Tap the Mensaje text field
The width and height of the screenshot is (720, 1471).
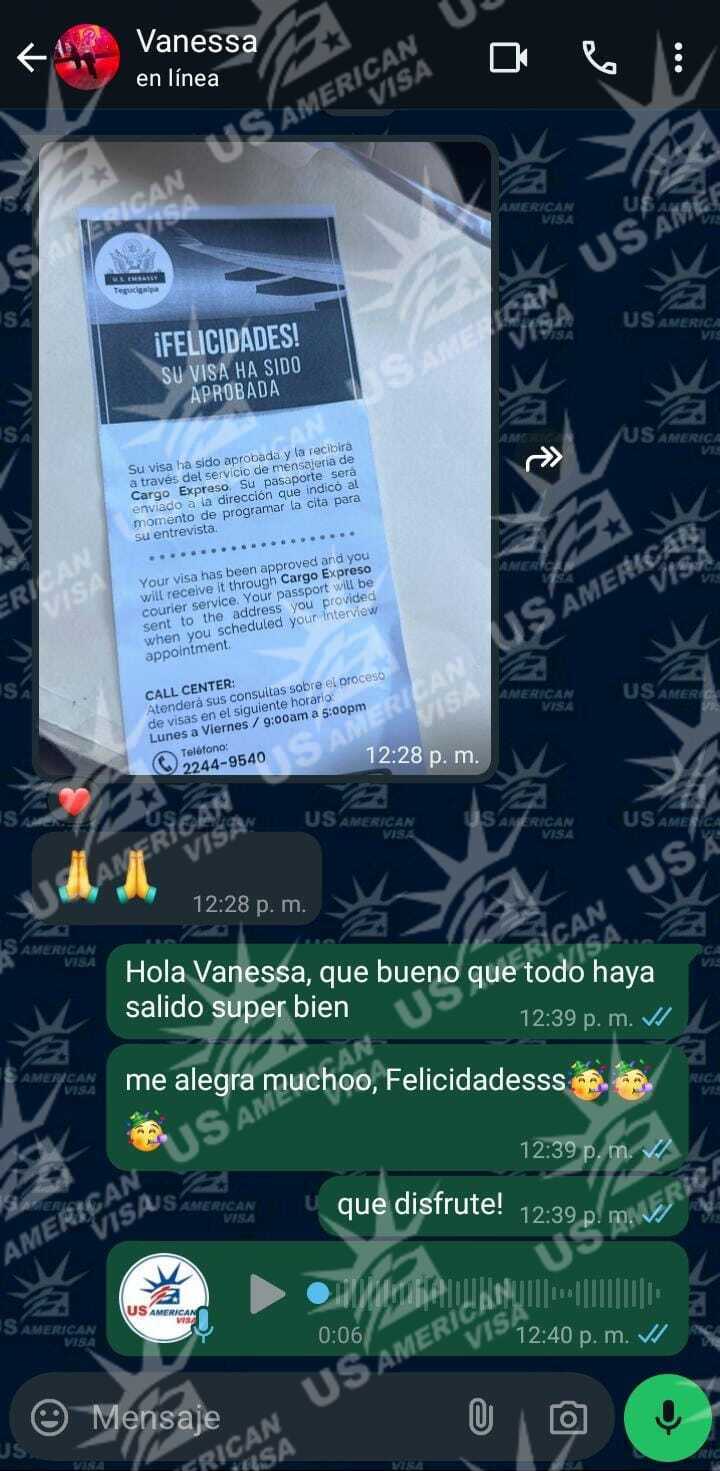click(260, 1416)
